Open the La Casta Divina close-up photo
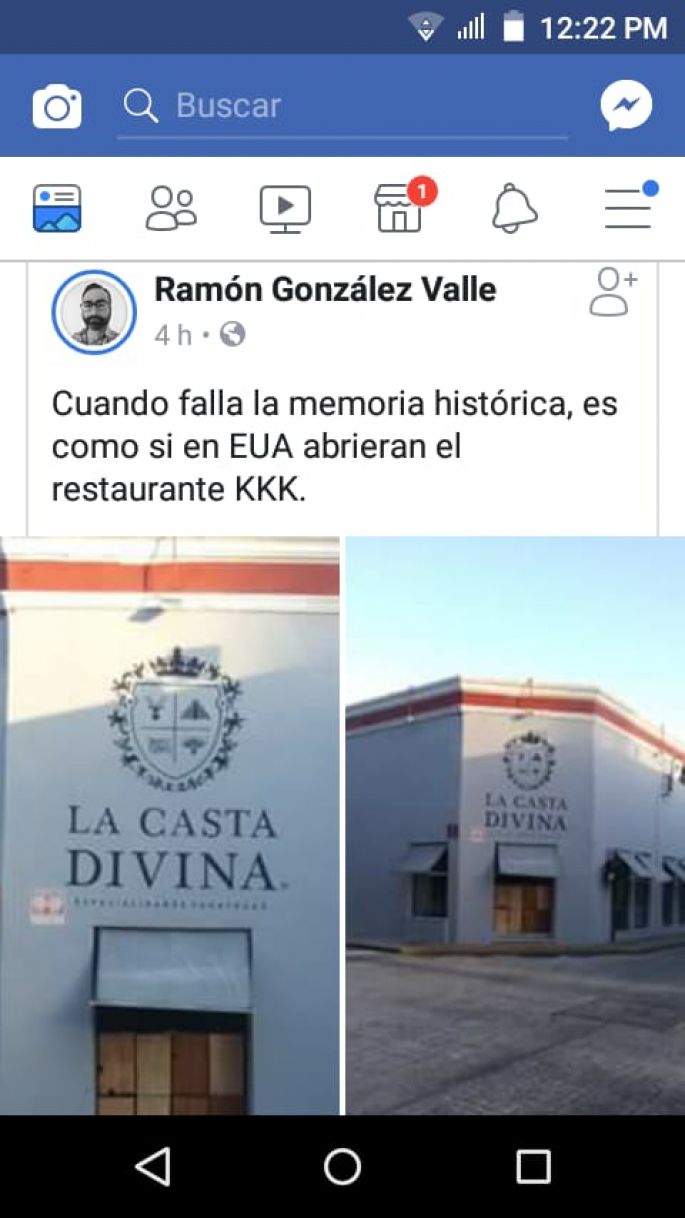Viewport: 685px width, 1218px height. point(170,826)
